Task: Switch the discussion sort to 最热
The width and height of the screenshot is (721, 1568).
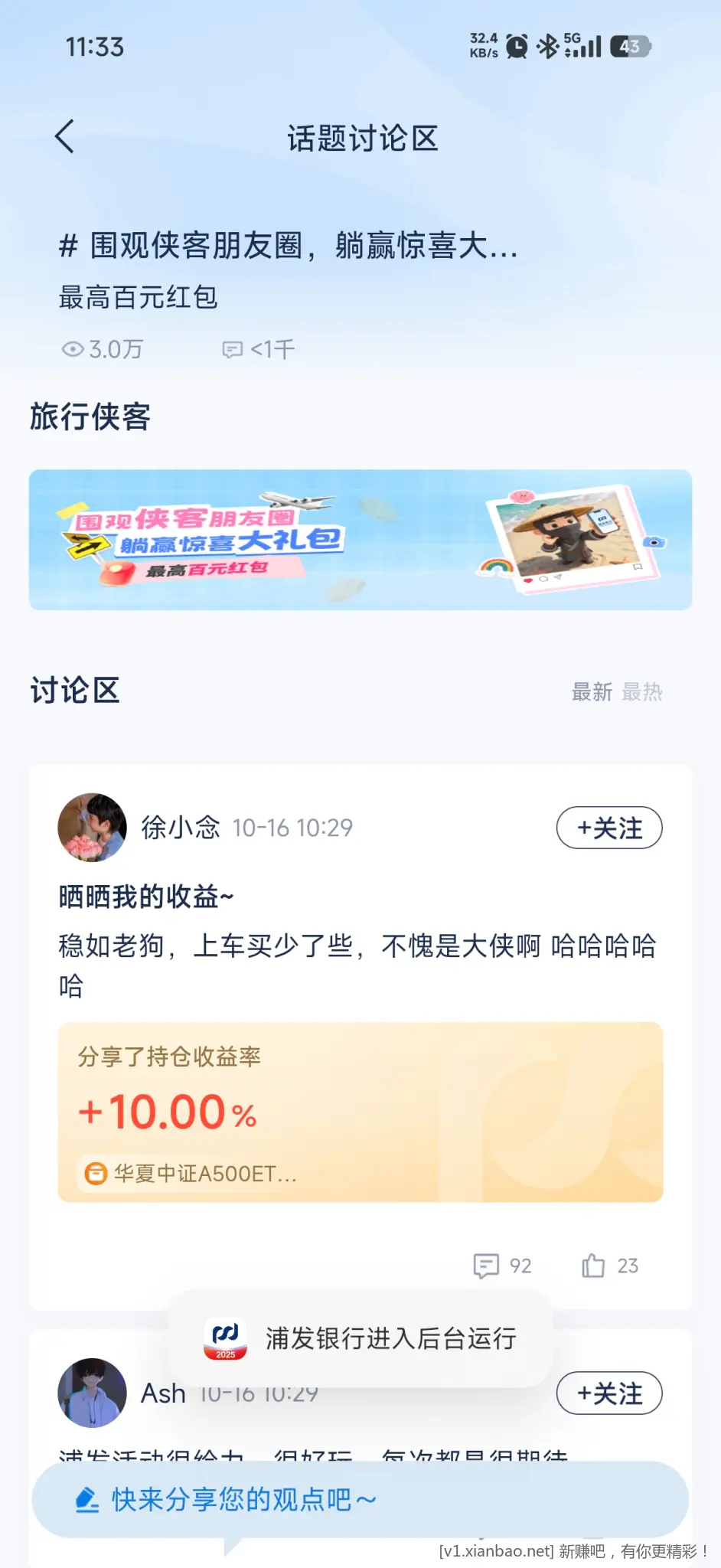Action: pos(641,692)
